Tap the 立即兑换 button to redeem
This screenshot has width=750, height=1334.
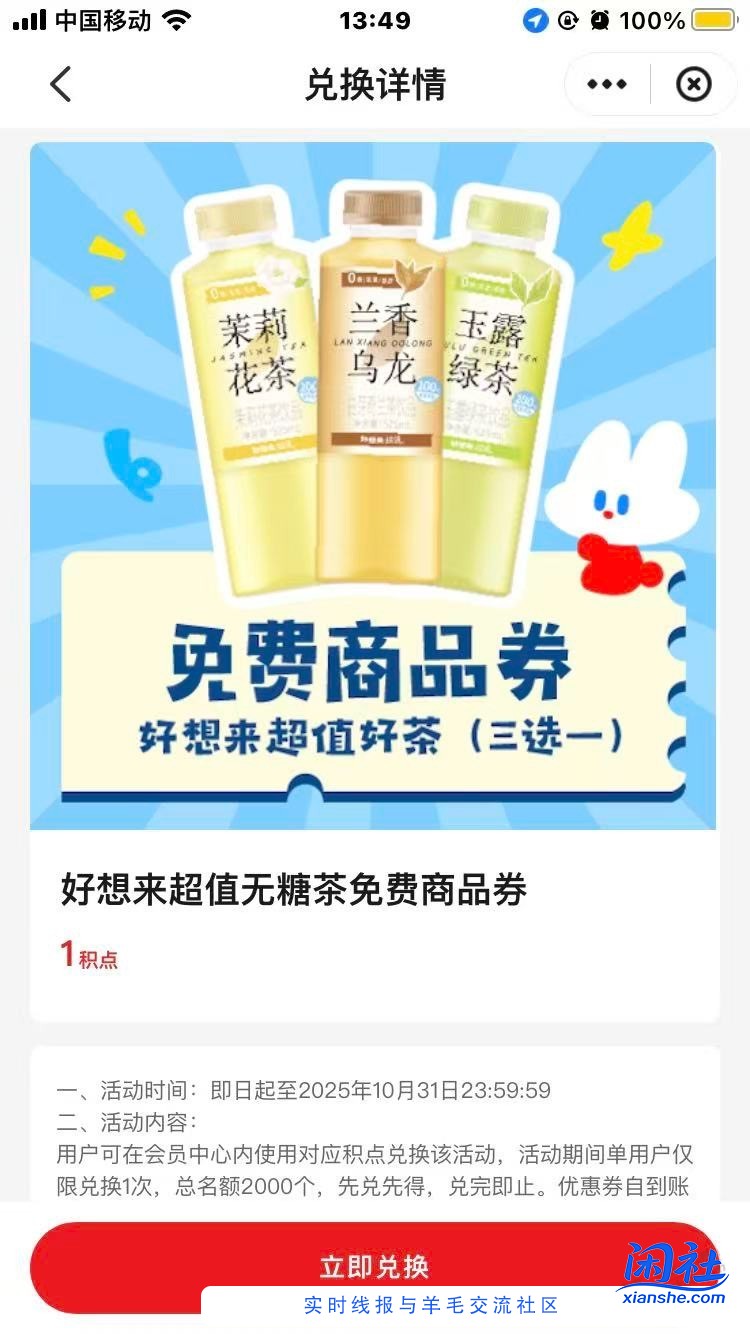374,1265
